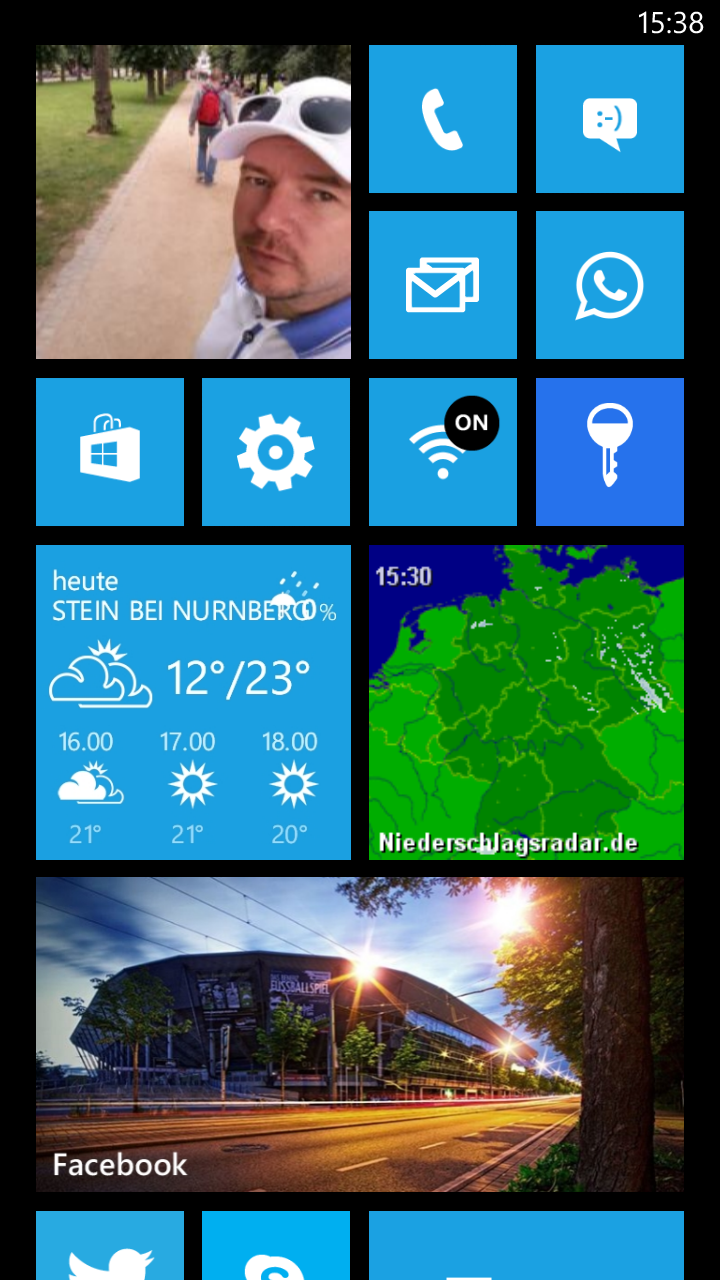Open the email tile
The image size is (720, 1280).
click(443, 285)
